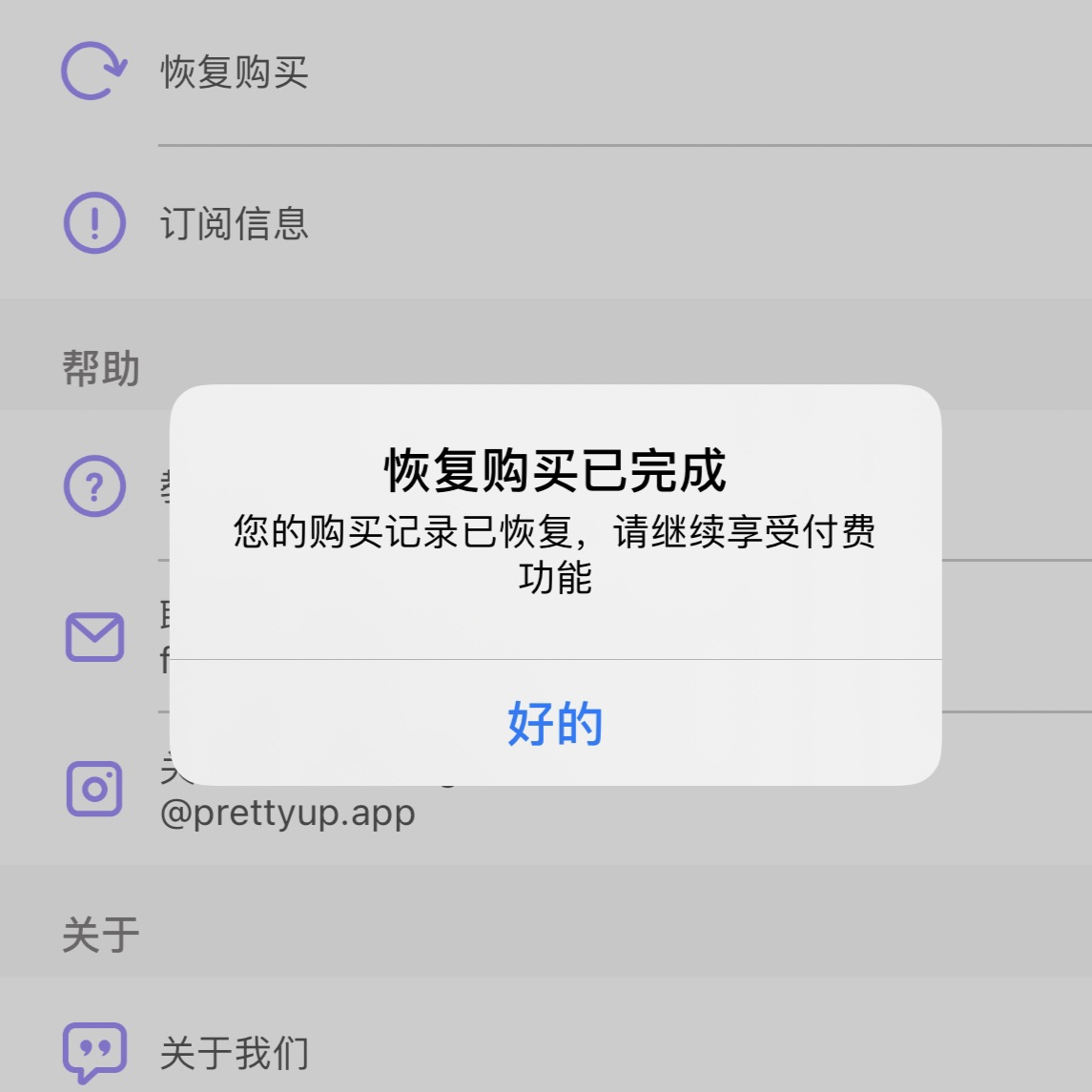Confirm the dialog by tapping 好的
The height and width of the screenshot is (1092, 1092).
click(x=555, y=723)
